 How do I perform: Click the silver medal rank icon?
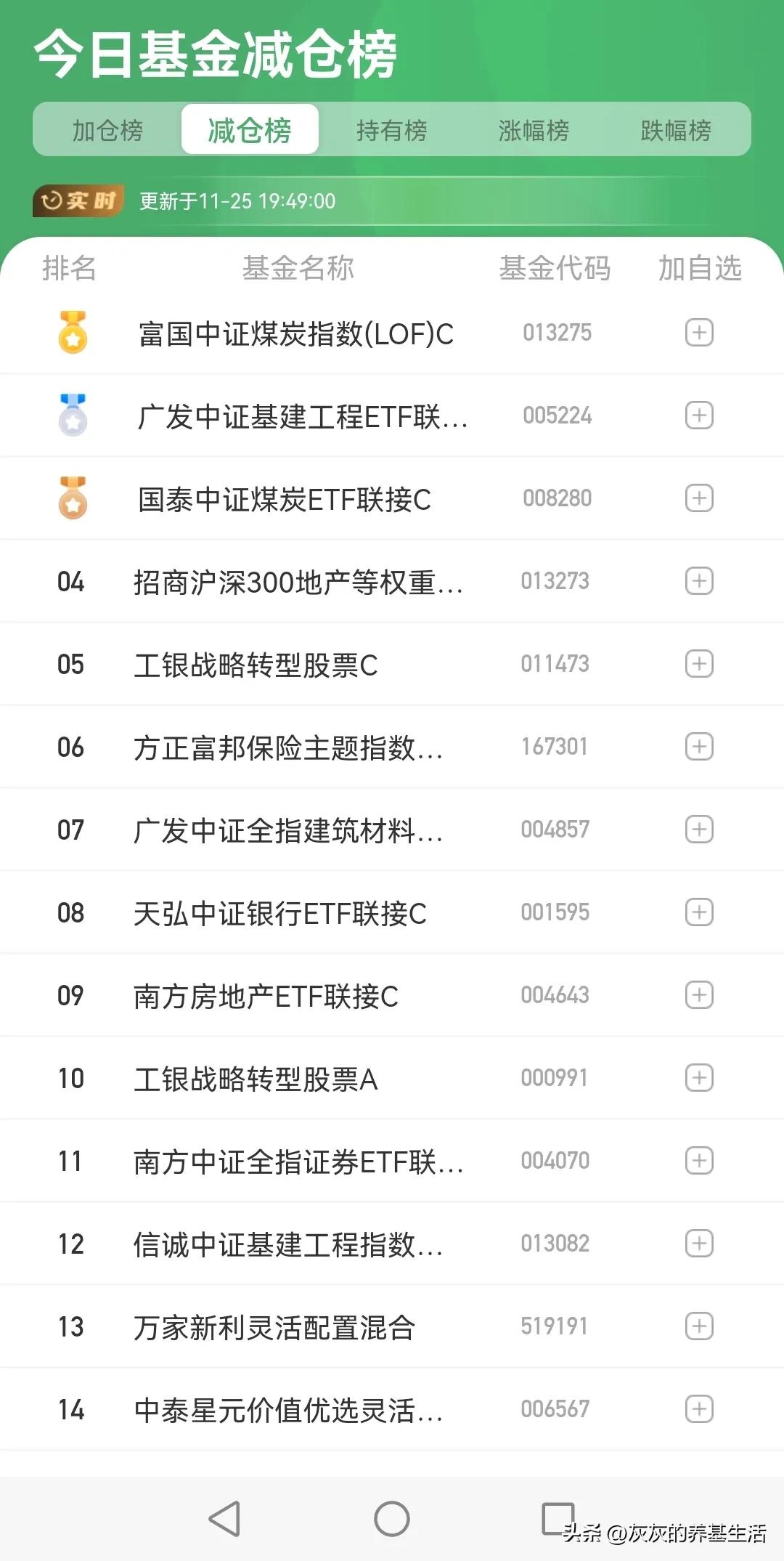pos(73,415)
